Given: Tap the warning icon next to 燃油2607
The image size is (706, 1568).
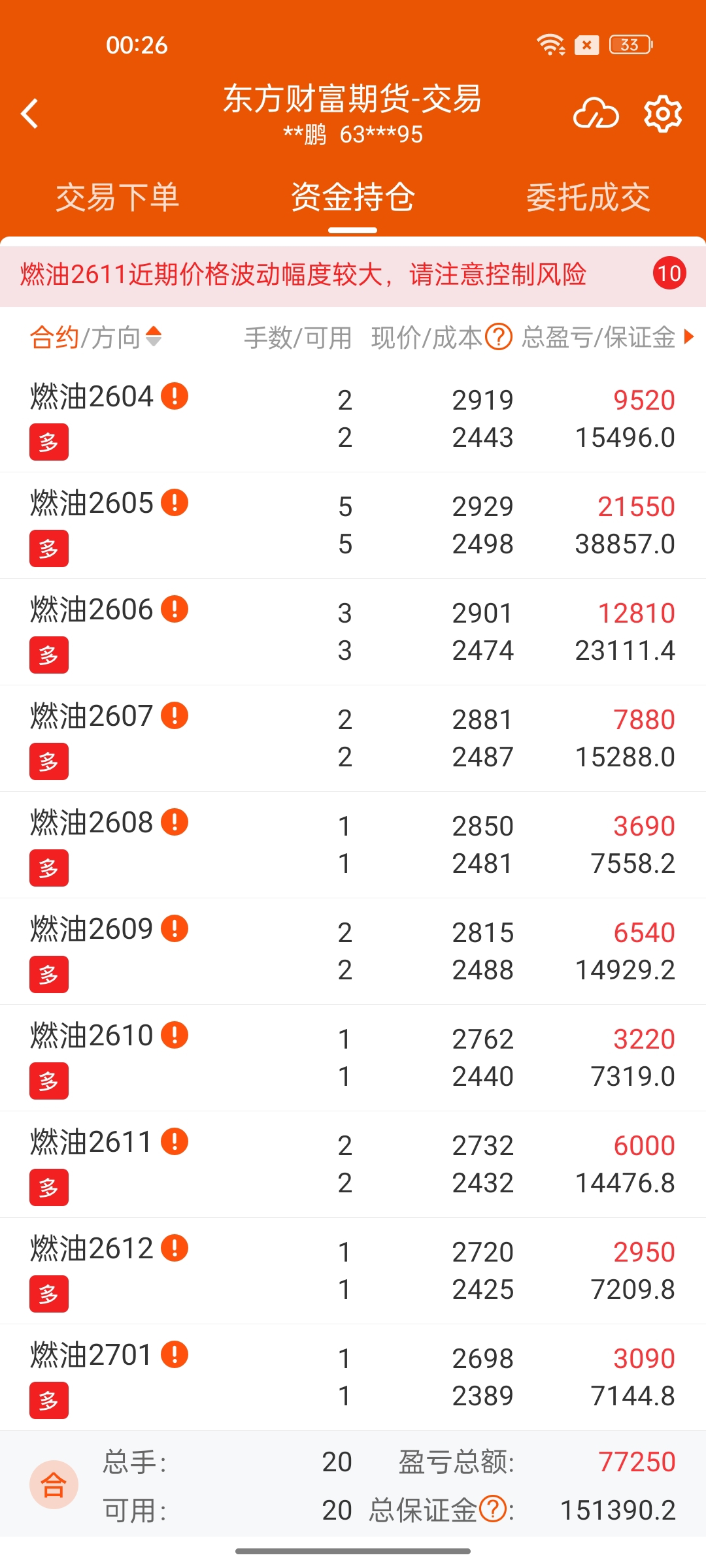Looking at the screenshot, I should click(x=175, y=715).
